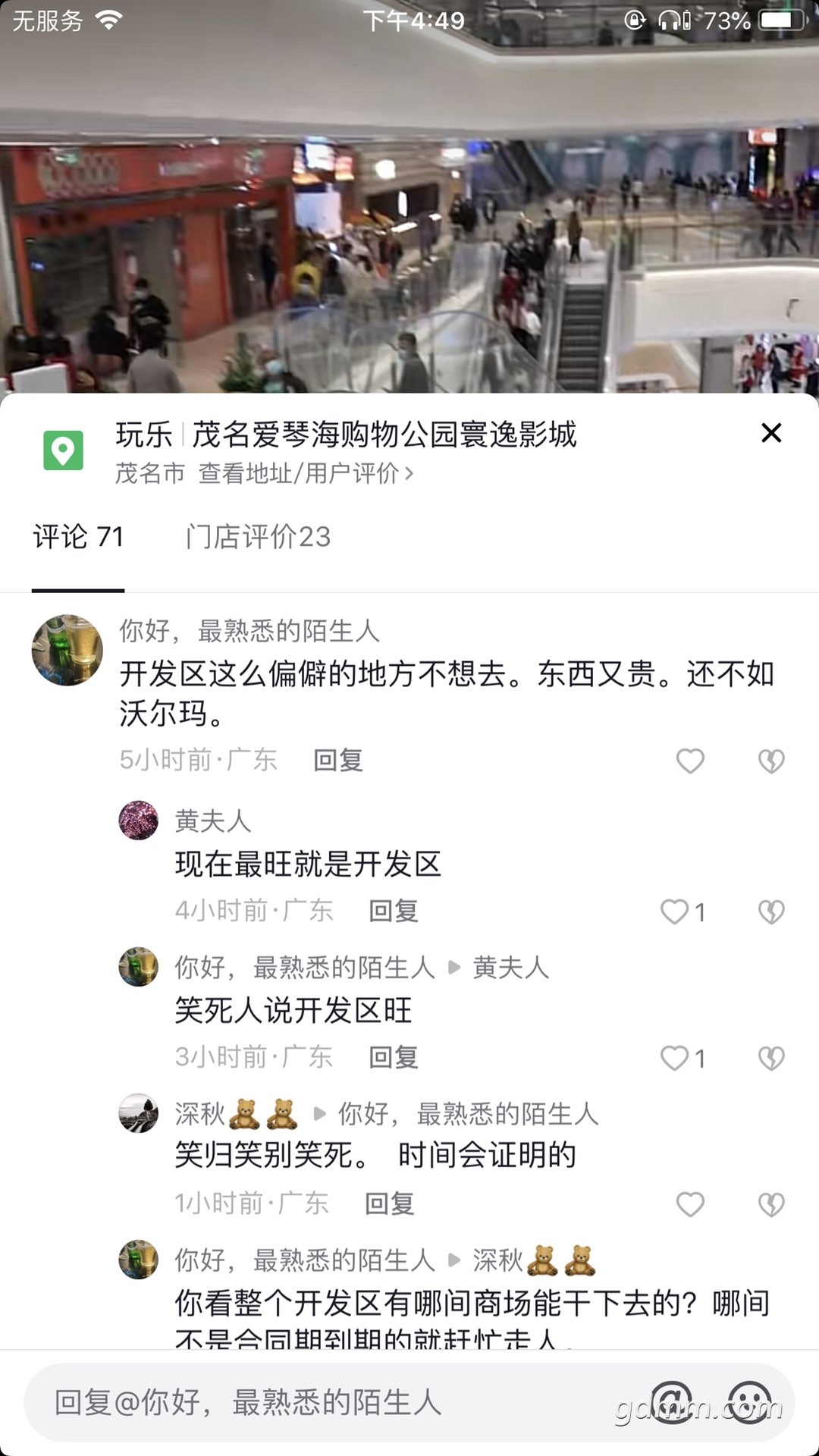Reply to 黄夫人's comment
This screenshot has height=1456, width=819.
(394, 911)
